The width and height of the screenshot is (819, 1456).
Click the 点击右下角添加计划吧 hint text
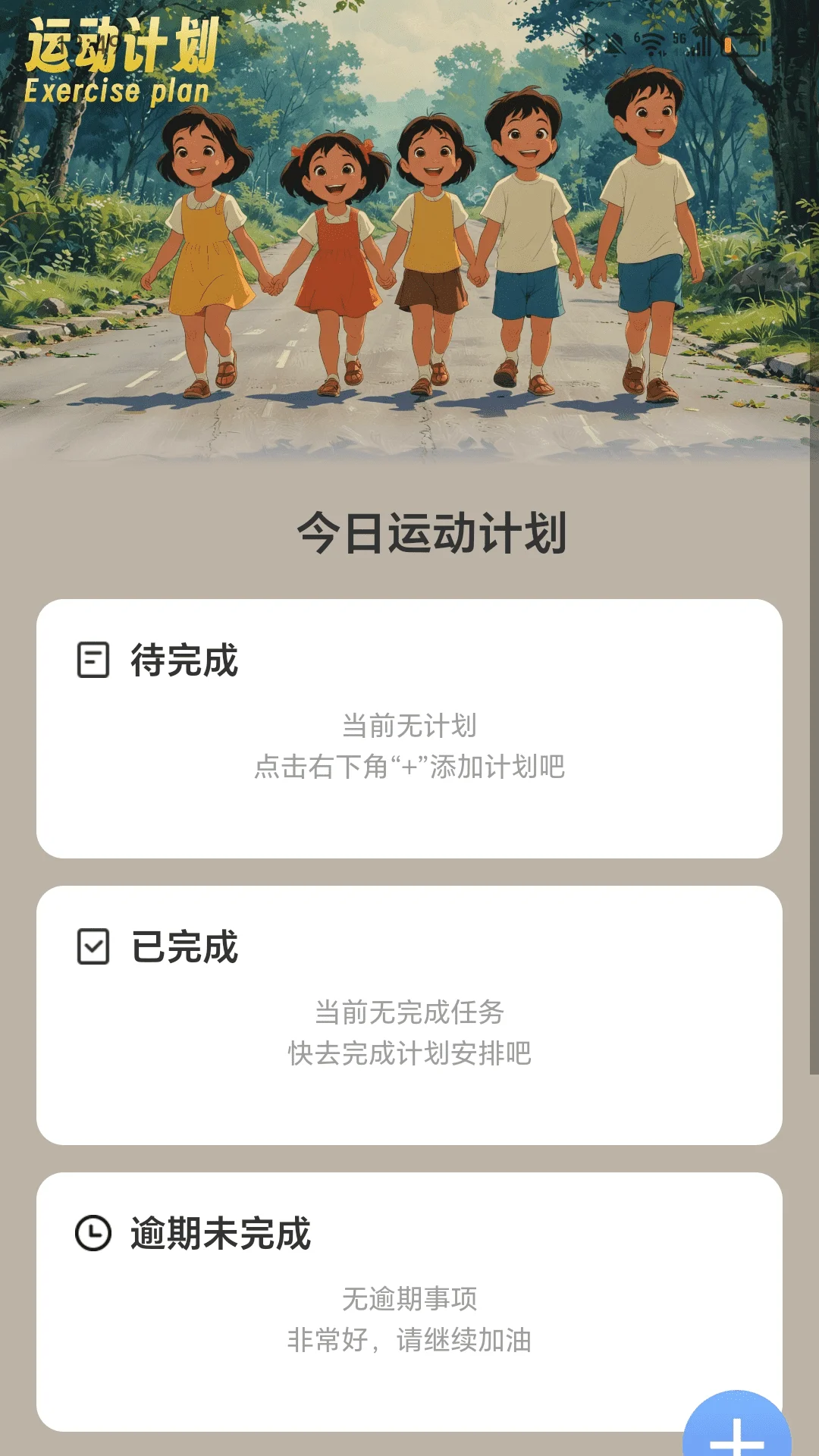409,768
